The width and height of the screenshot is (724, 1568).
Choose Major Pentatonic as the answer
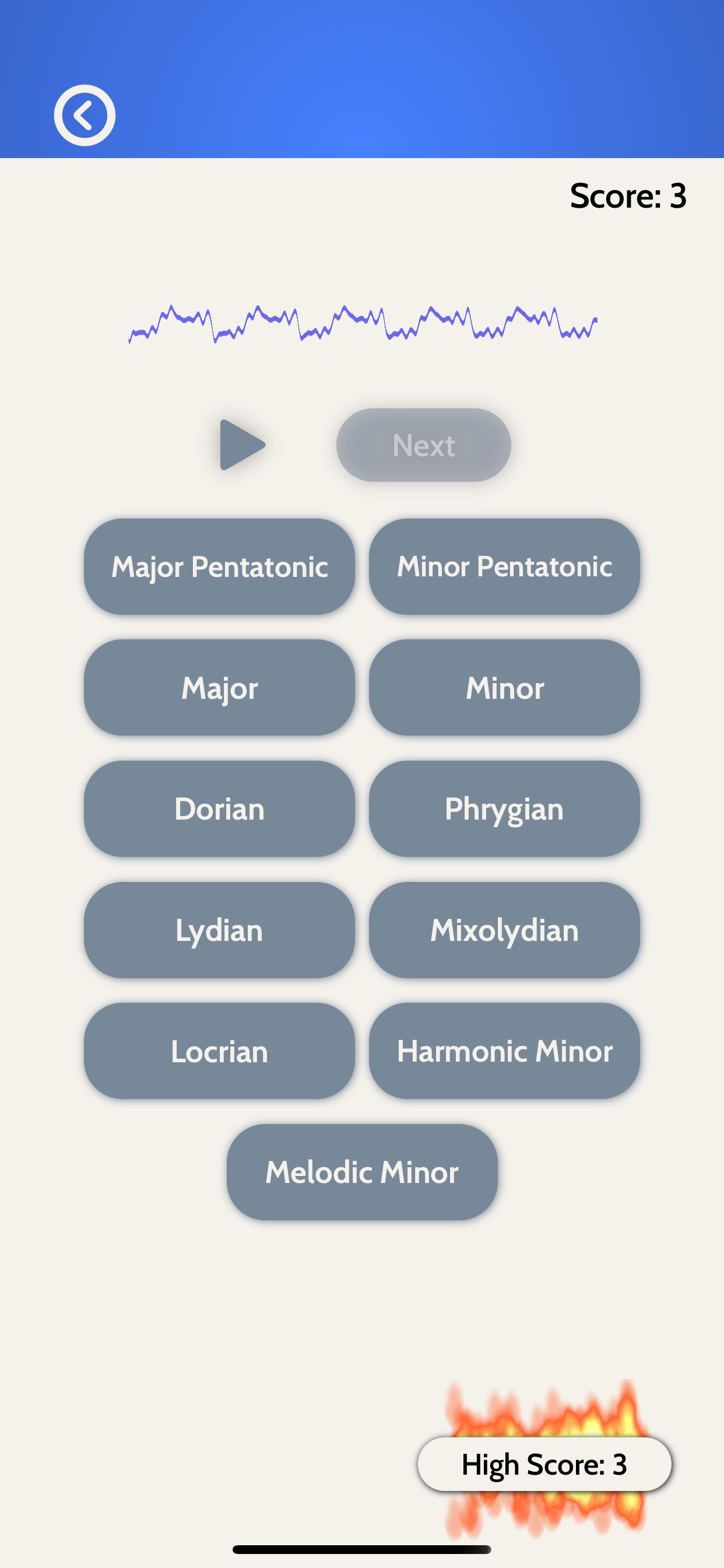click(220, 566)
